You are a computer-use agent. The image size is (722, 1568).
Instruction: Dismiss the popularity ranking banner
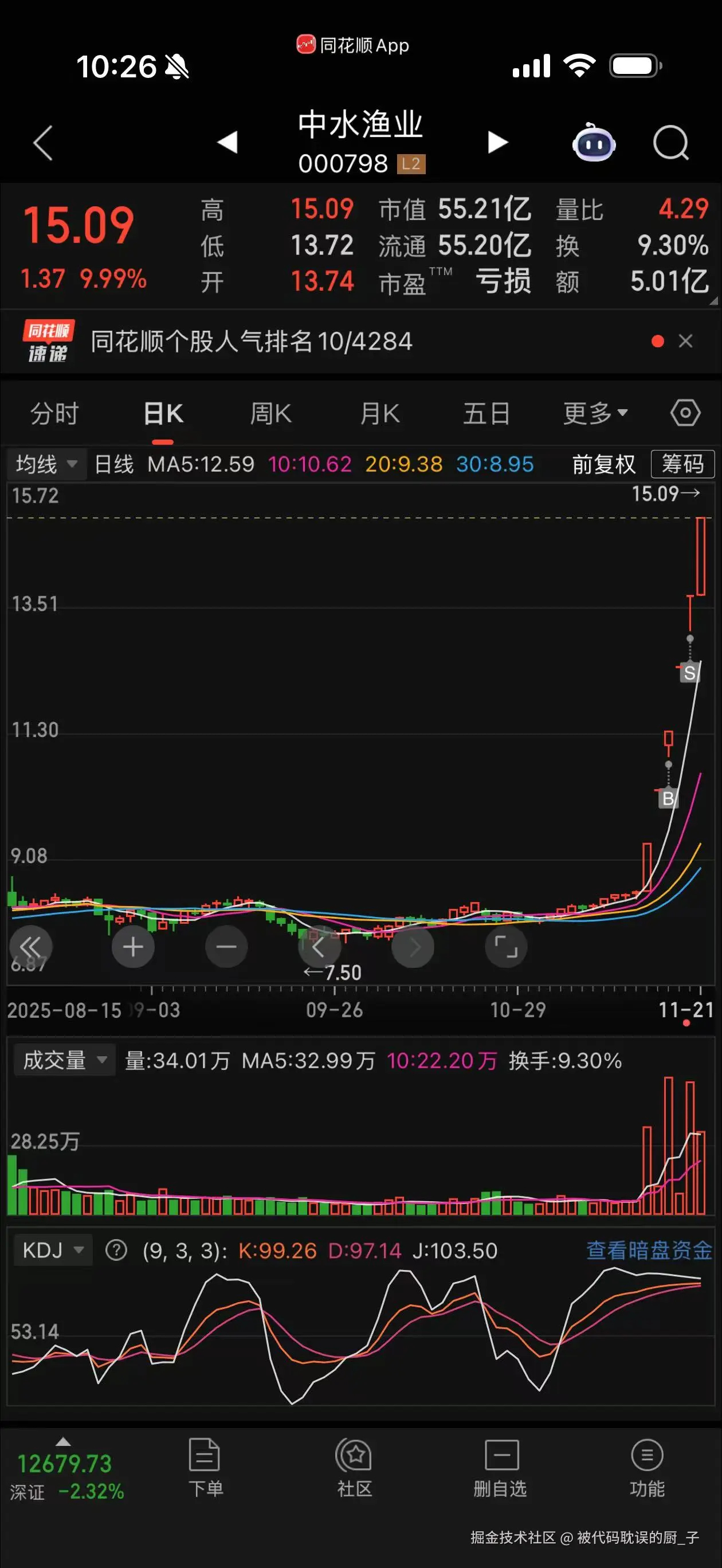686,342
